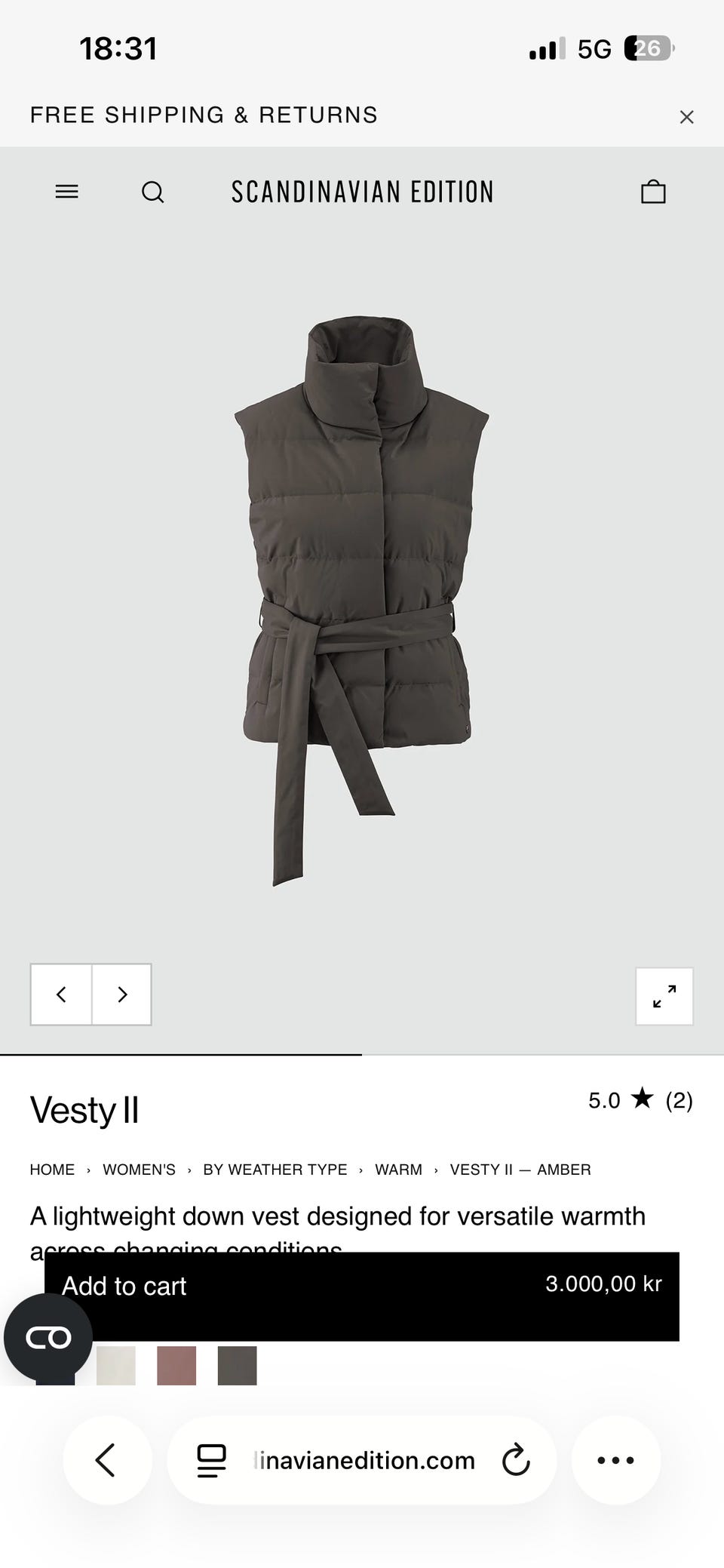
Task: Open the WOMEN'S breadcrumb
Action: 139,1170
